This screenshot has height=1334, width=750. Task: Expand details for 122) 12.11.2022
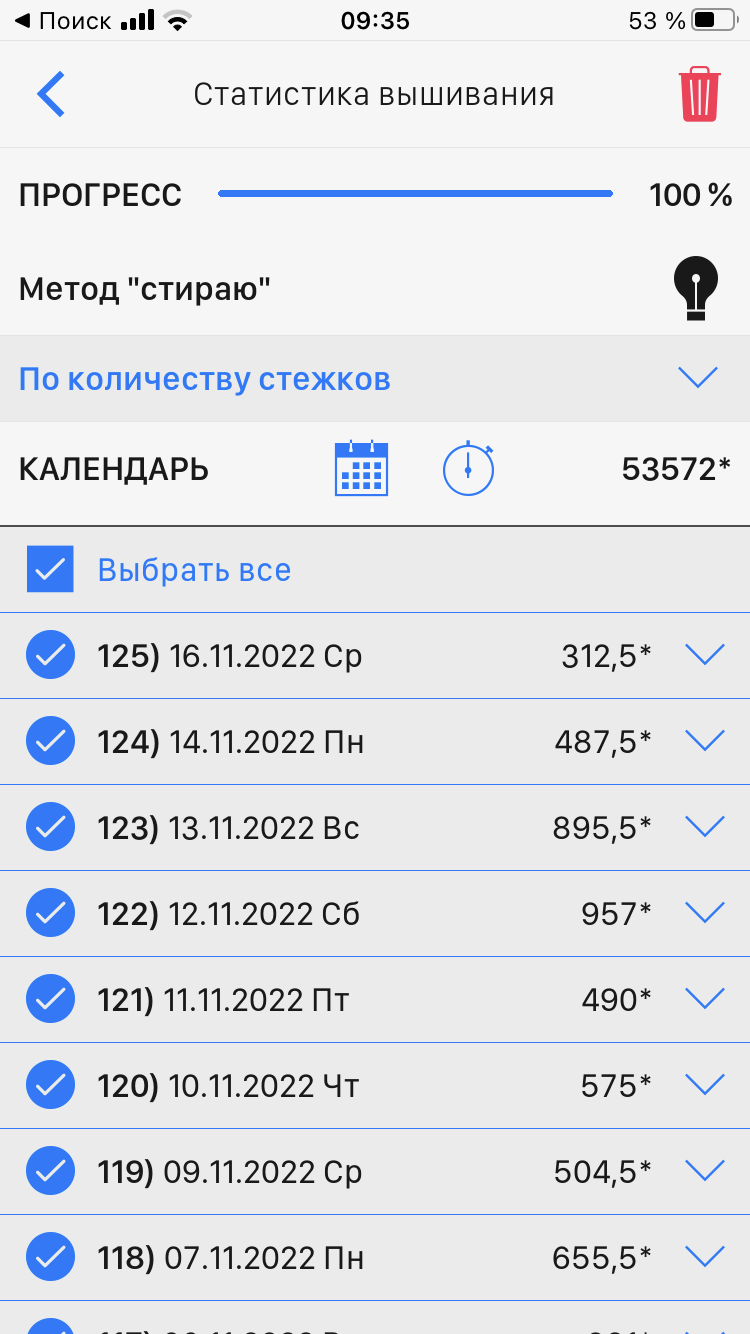[704, 913]
